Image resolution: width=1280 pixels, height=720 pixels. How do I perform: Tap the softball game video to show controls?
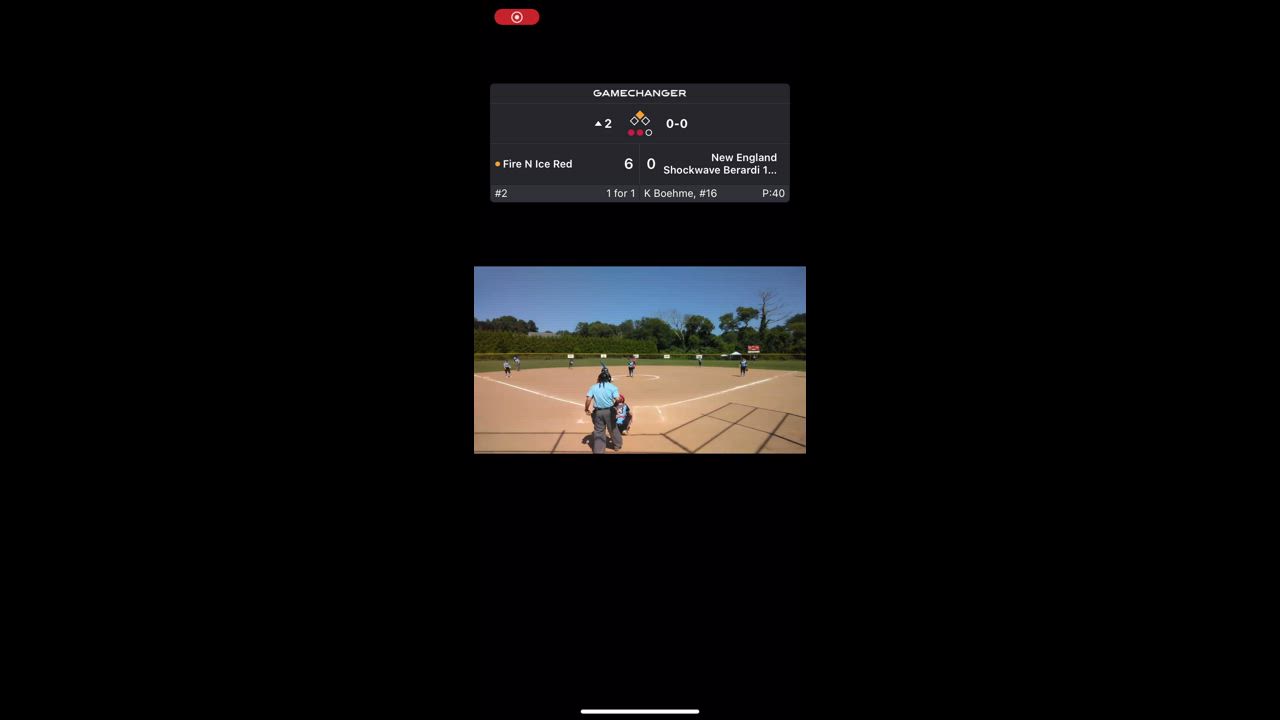[x=640, y=360]
